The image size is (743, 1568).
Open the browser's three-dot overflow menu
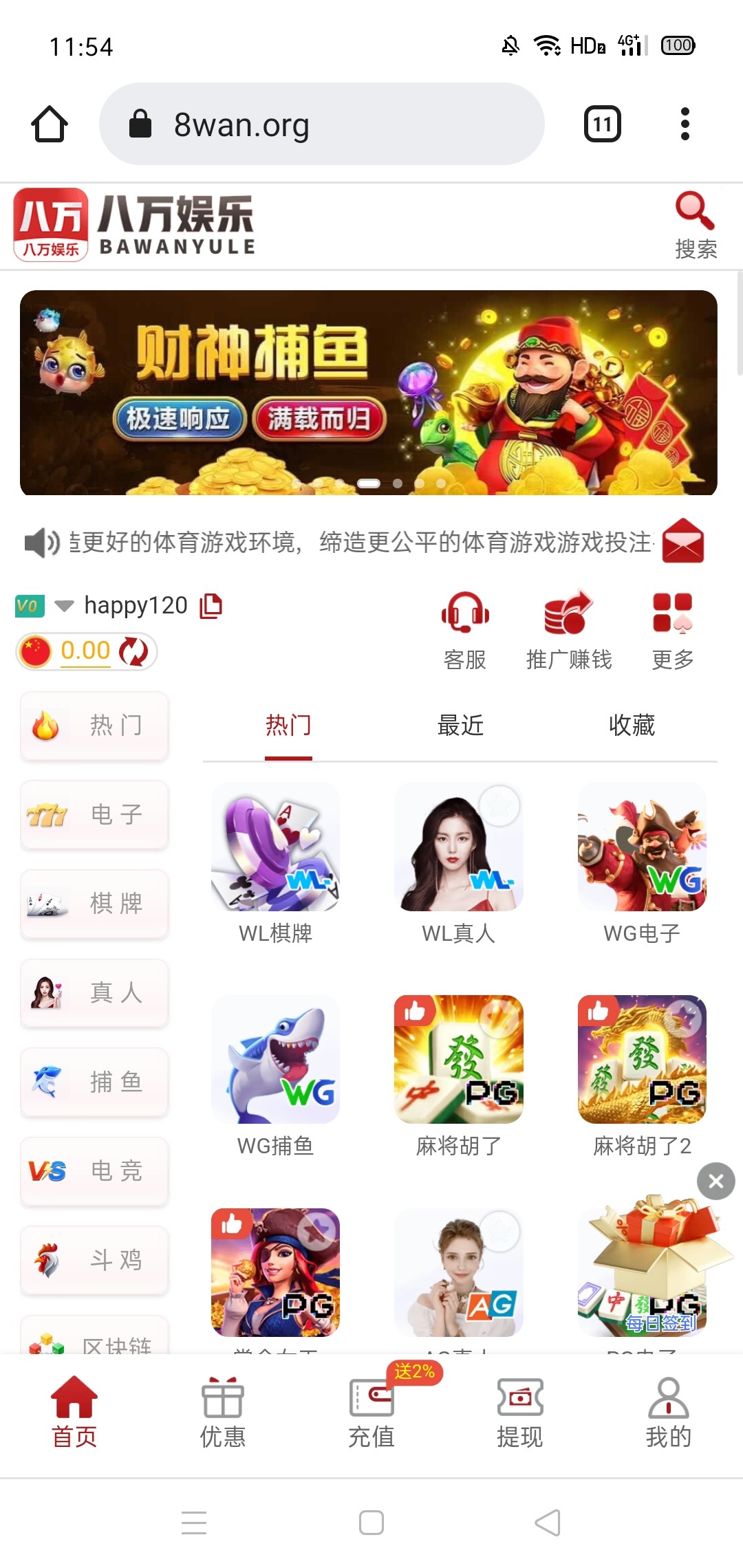pyautogui.click(x=685, y=124)
